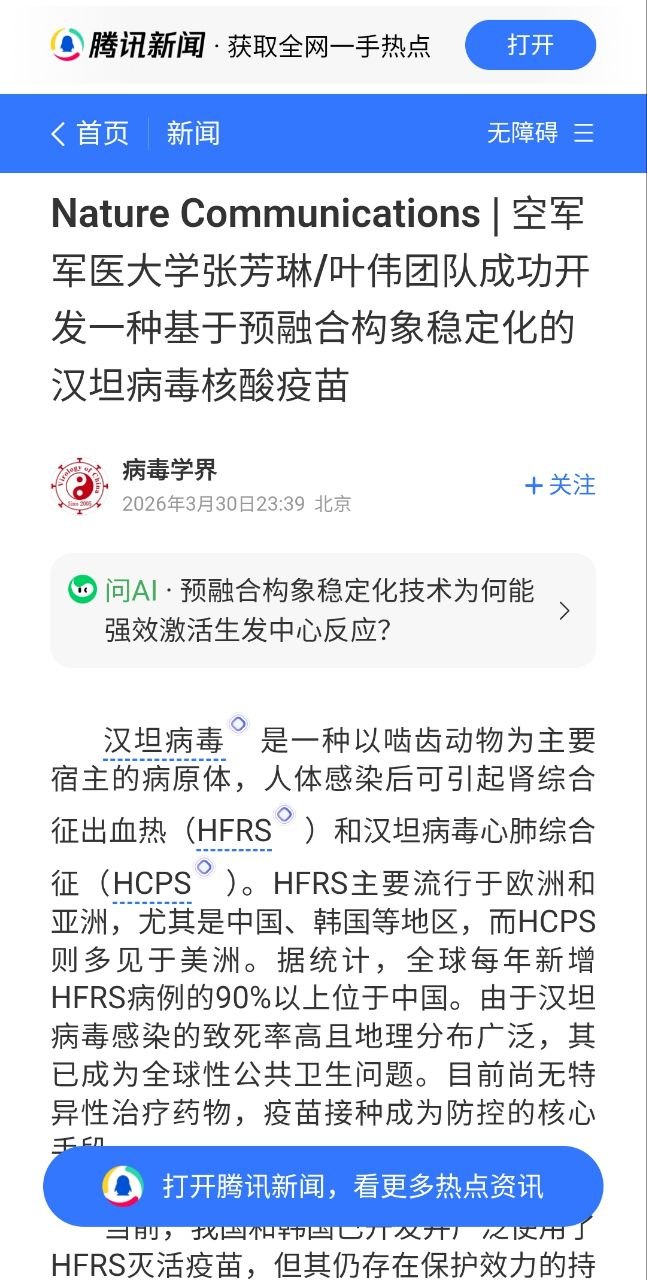Open the 新闻 section

[193, 133]
